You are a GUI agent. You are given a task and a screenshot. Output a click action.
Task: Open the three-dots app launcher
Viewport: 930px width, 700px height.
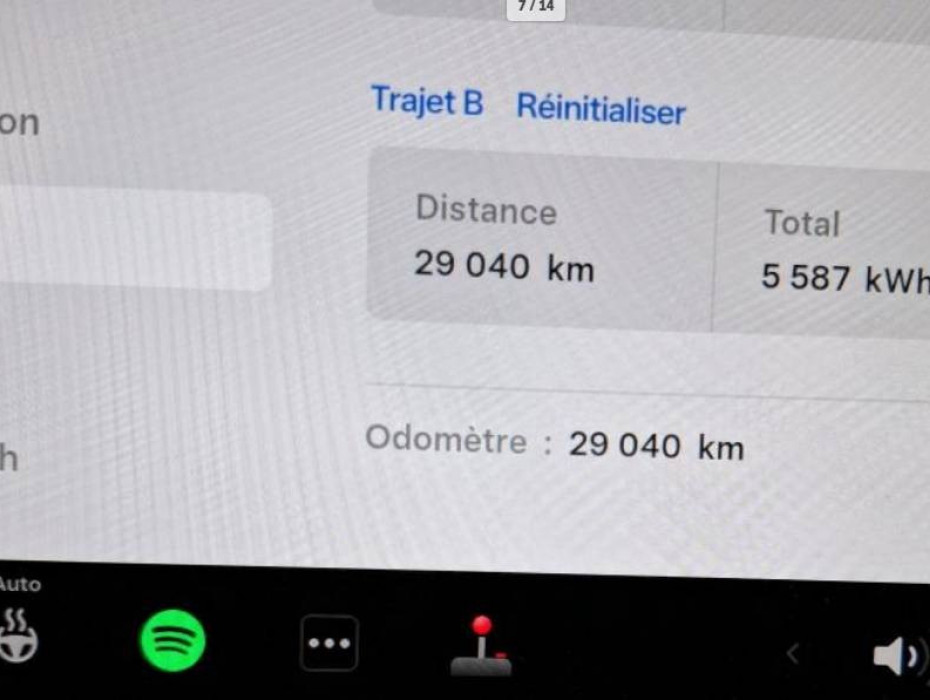[x=329, y=643]
